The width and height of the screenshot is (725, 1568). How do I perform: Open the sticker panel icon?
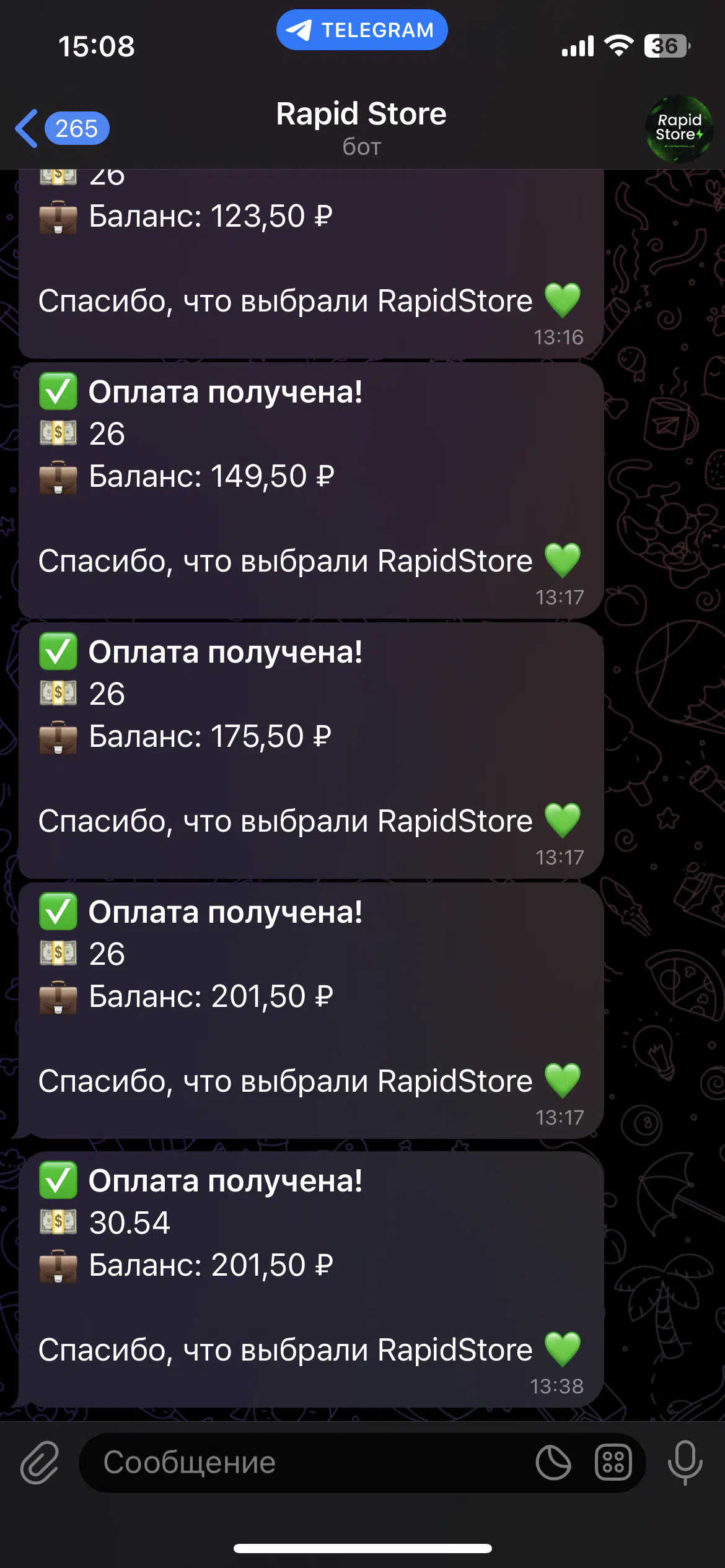553,1462
